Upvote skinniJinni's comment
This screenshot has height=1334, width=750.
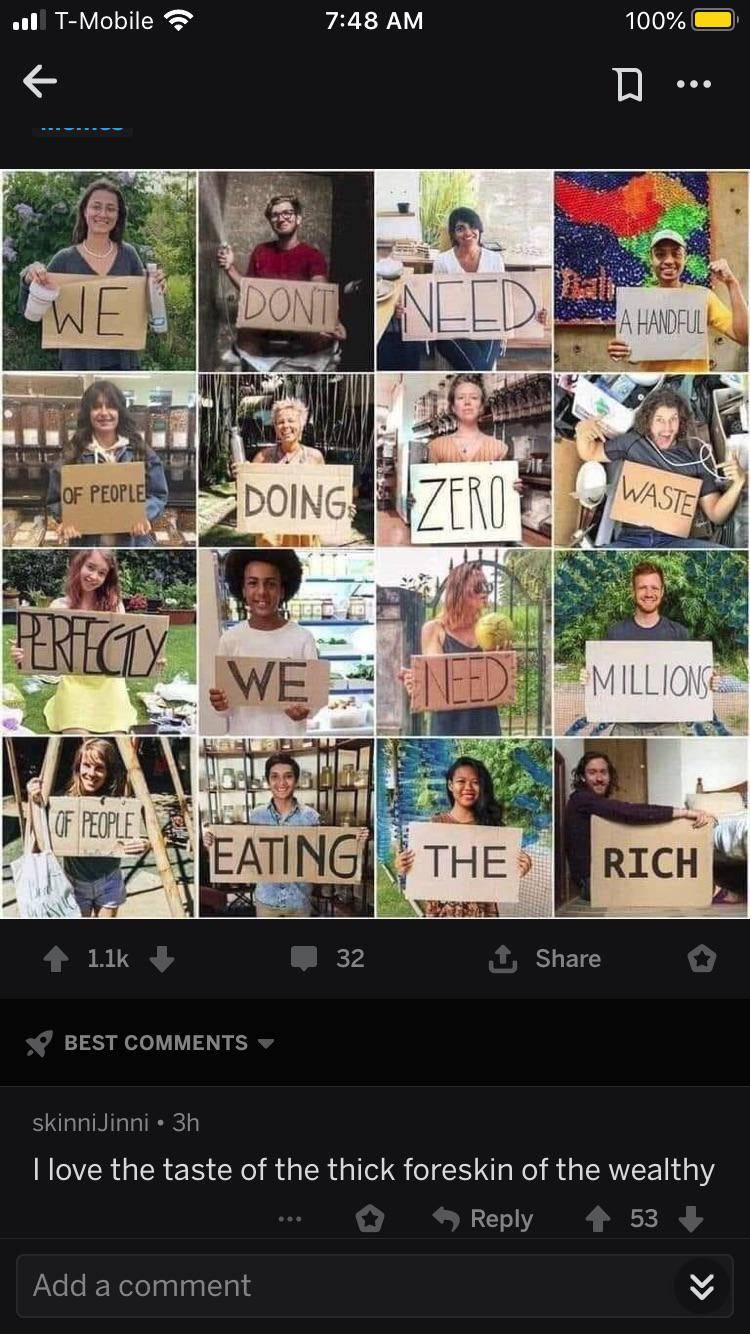[597, 1219]
